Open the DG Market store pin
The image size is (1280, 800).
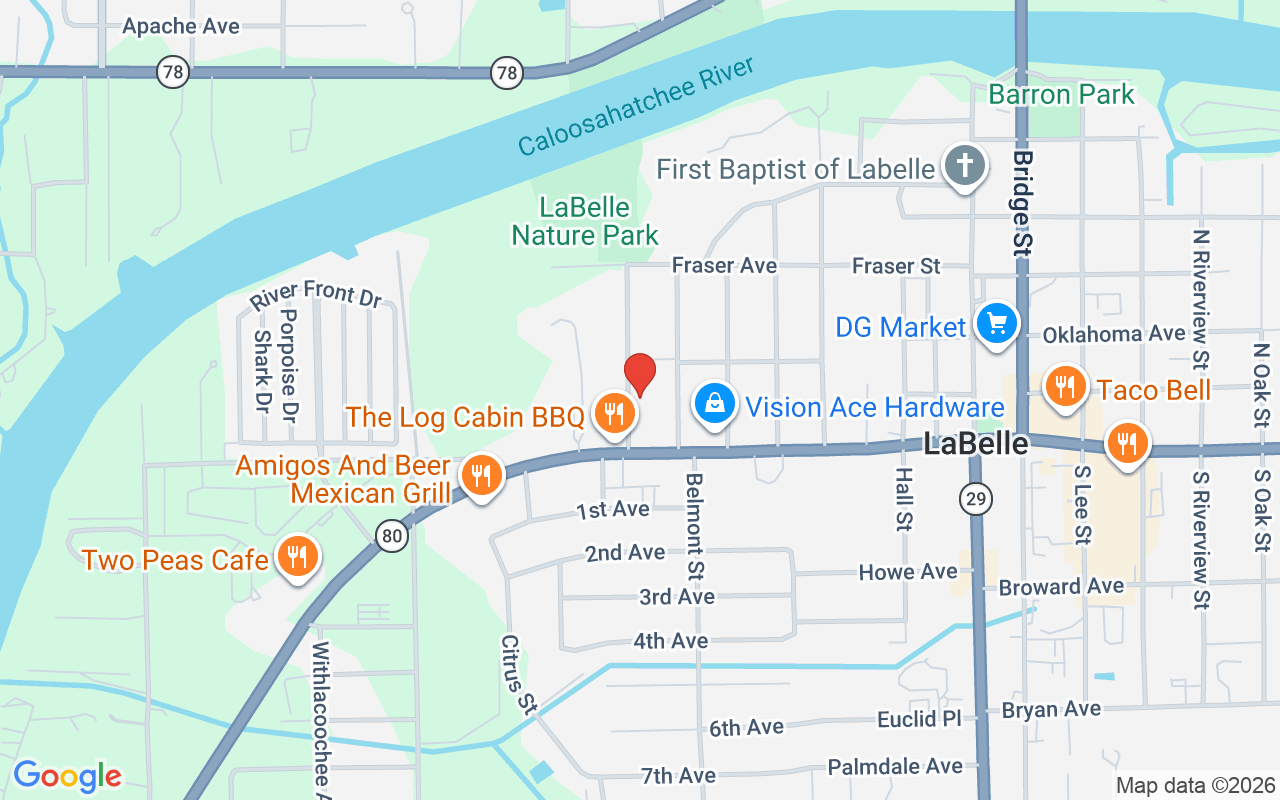click(x=996, y=324)
